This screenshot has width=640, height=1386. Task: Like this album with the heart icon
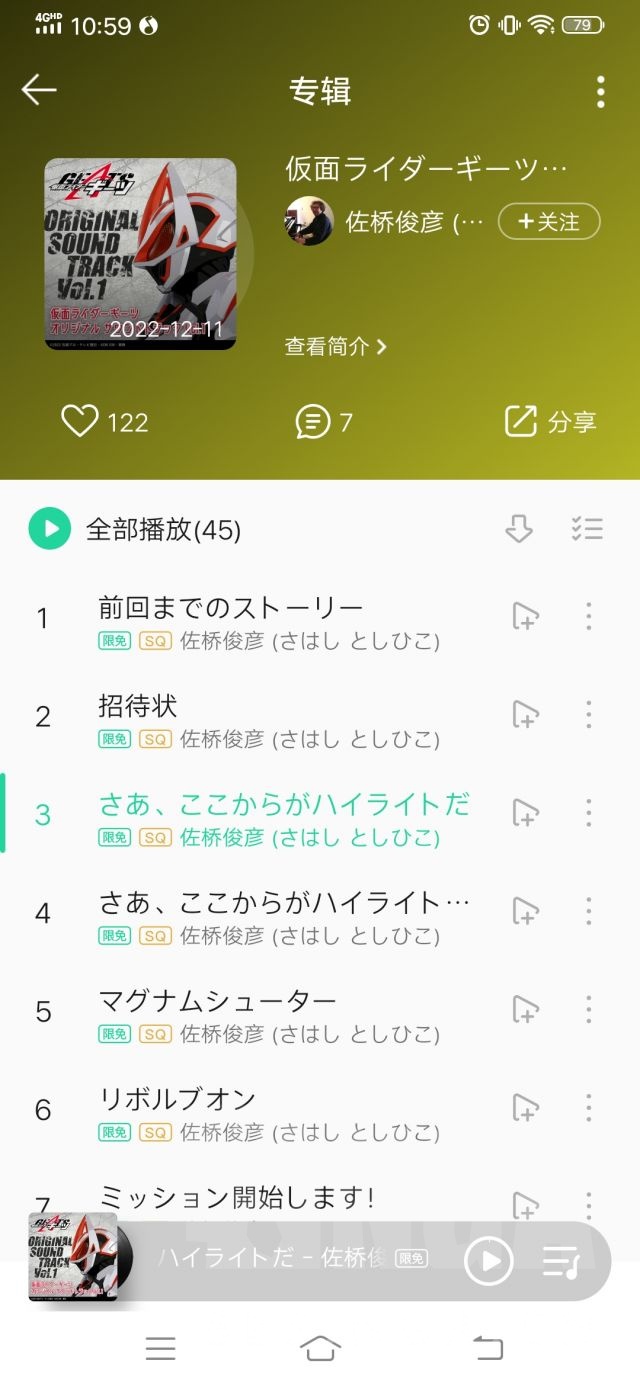point(80,422)
